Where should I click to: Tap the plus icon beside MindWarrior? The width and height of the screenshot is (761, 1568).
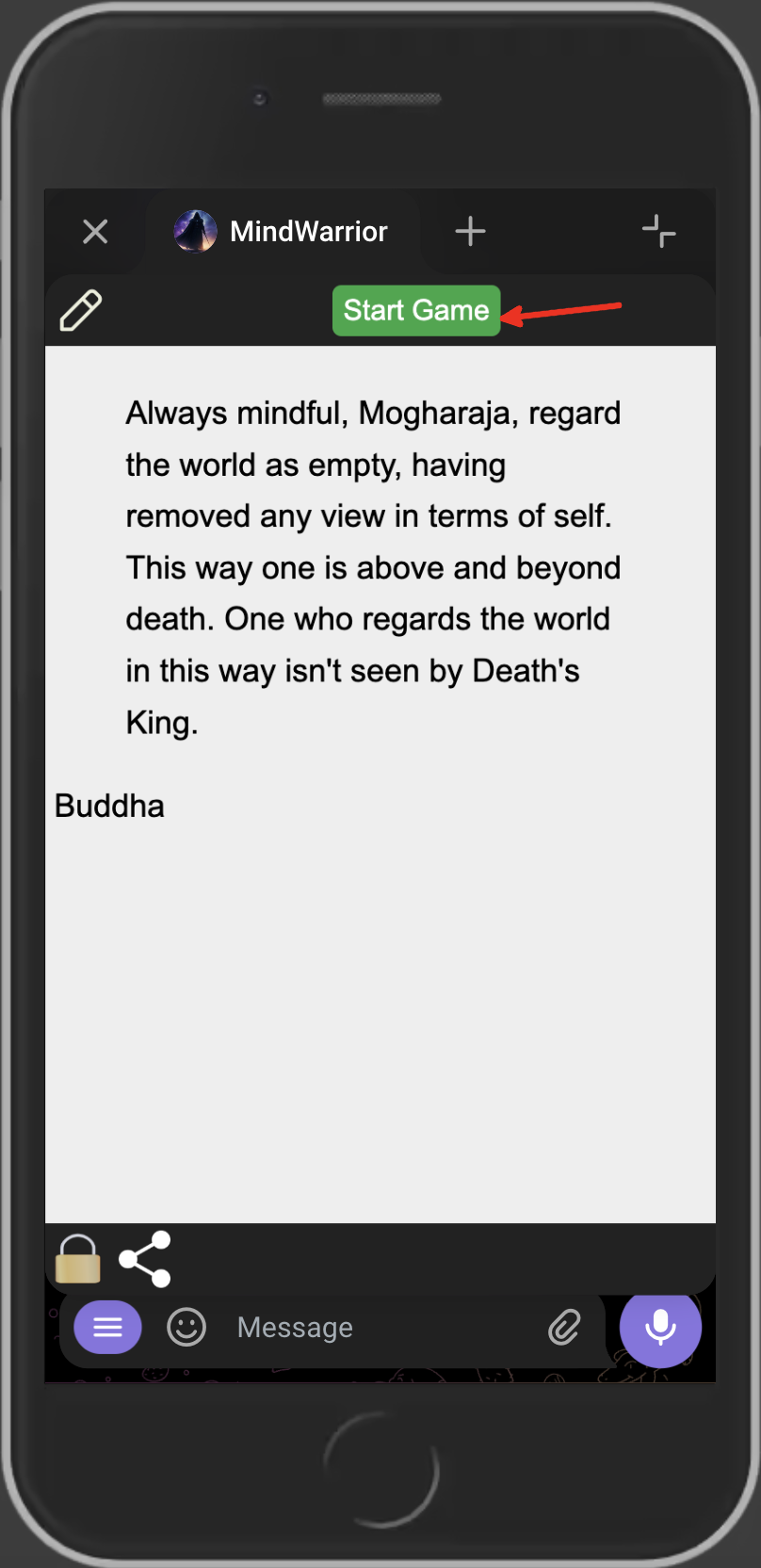click(x=470, y=231)
